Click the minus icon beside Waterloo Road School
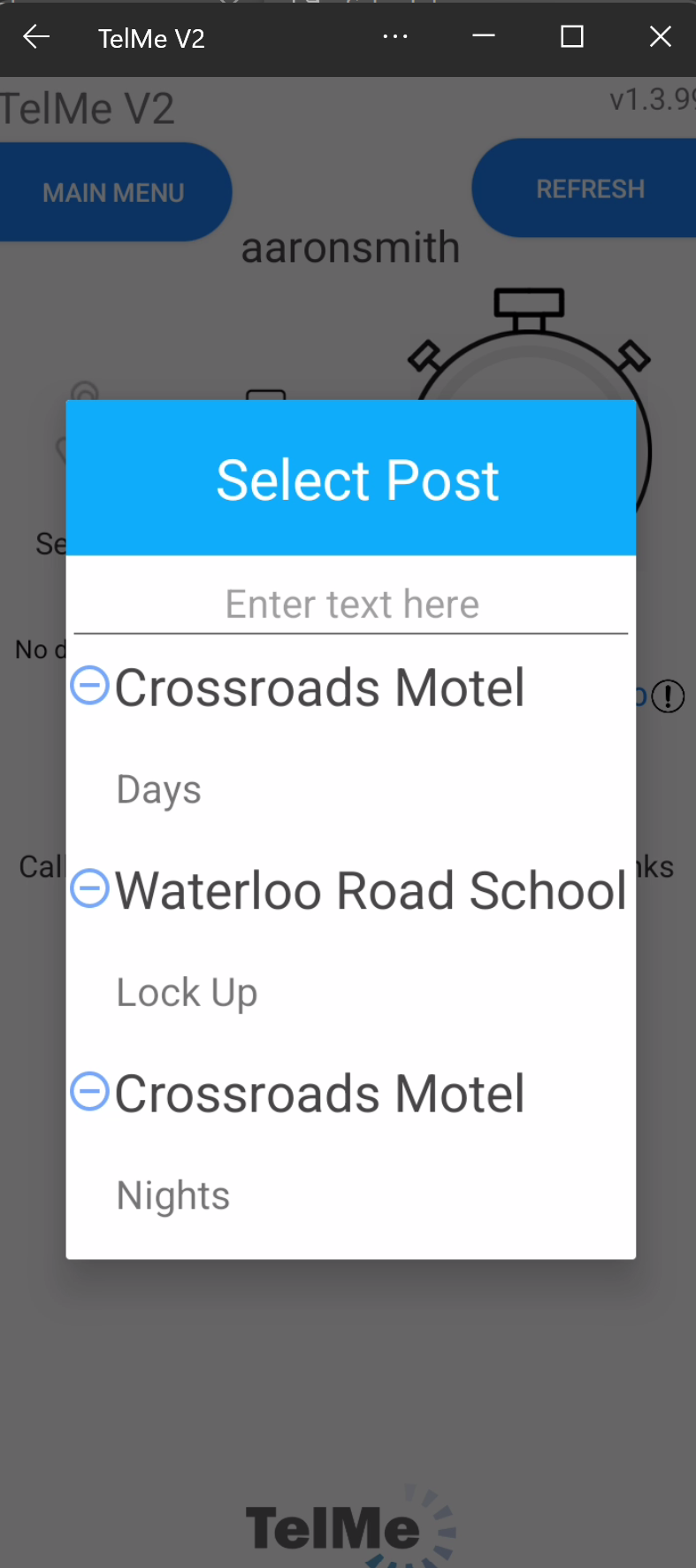The height and width of the screenshot is (1568, 696). click(x=89, y=888)
